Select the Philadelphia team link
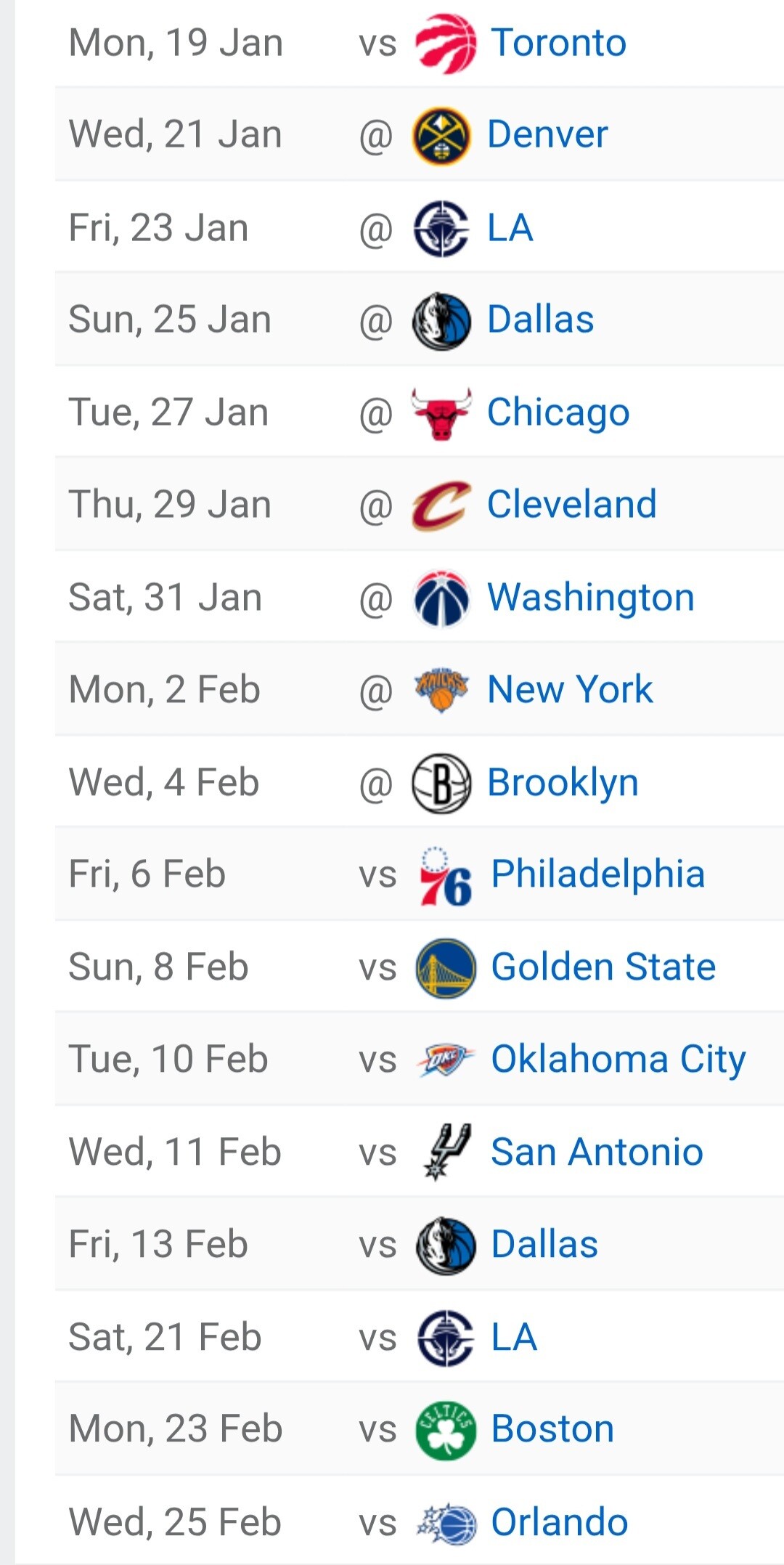The height and width of the screenshot is (1565, 784). pos(598,874)
